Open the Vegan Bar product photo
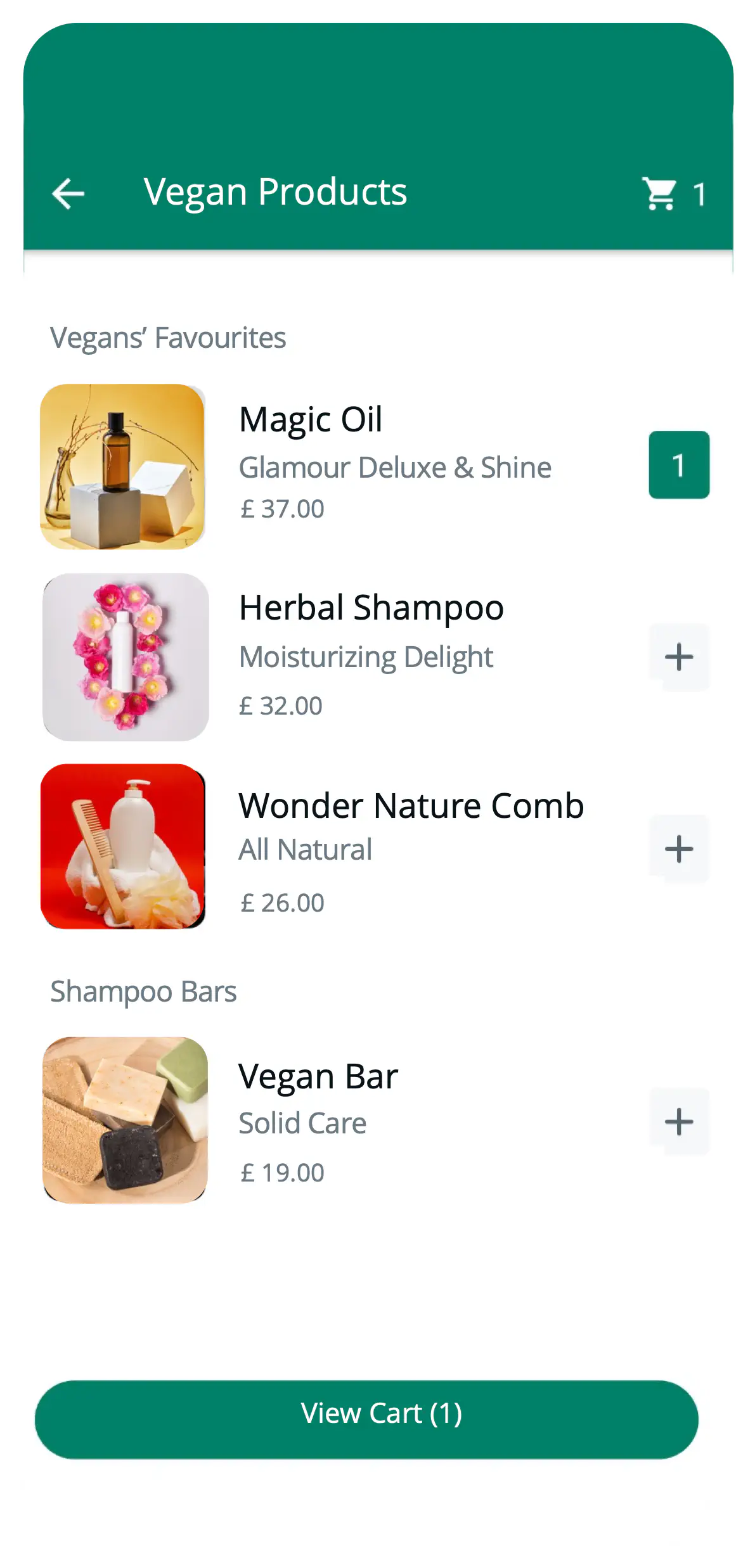755x1568 pixels. (125, 1119)
